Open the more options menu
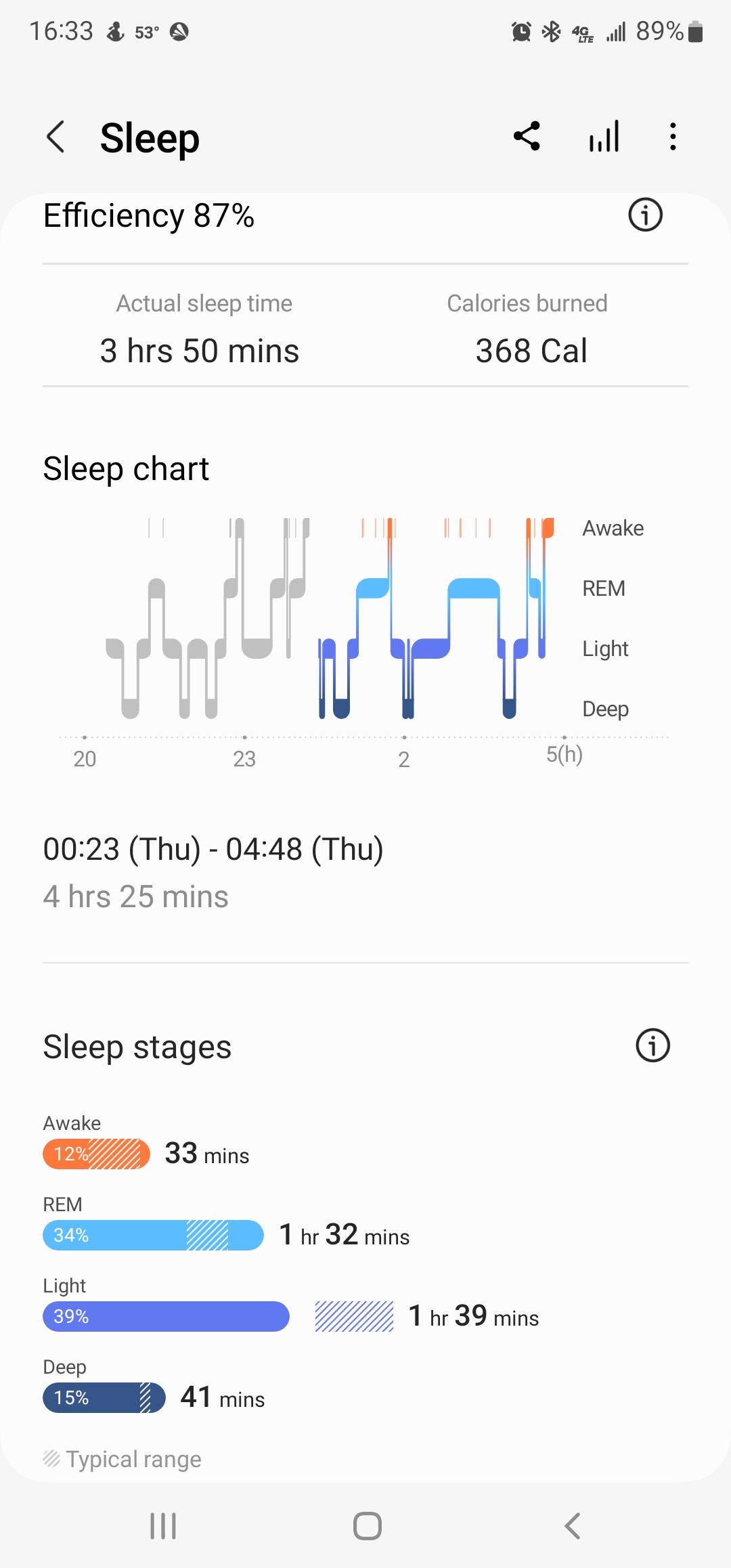The height and width of the screenshot is (1568, 731). (x=672, y=136)
